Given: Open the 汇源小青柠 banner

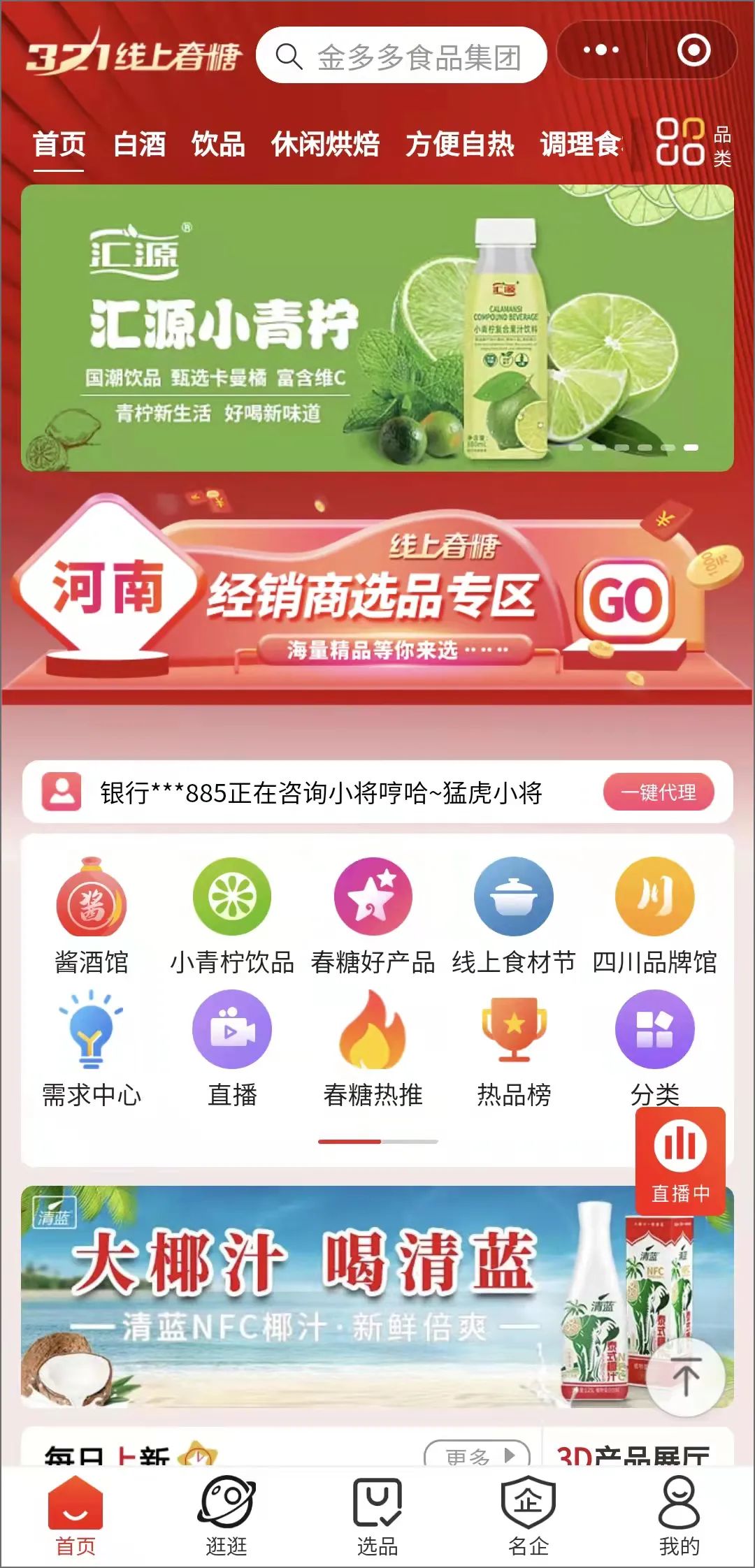Looking at the screenshot, I should (377, 328).
